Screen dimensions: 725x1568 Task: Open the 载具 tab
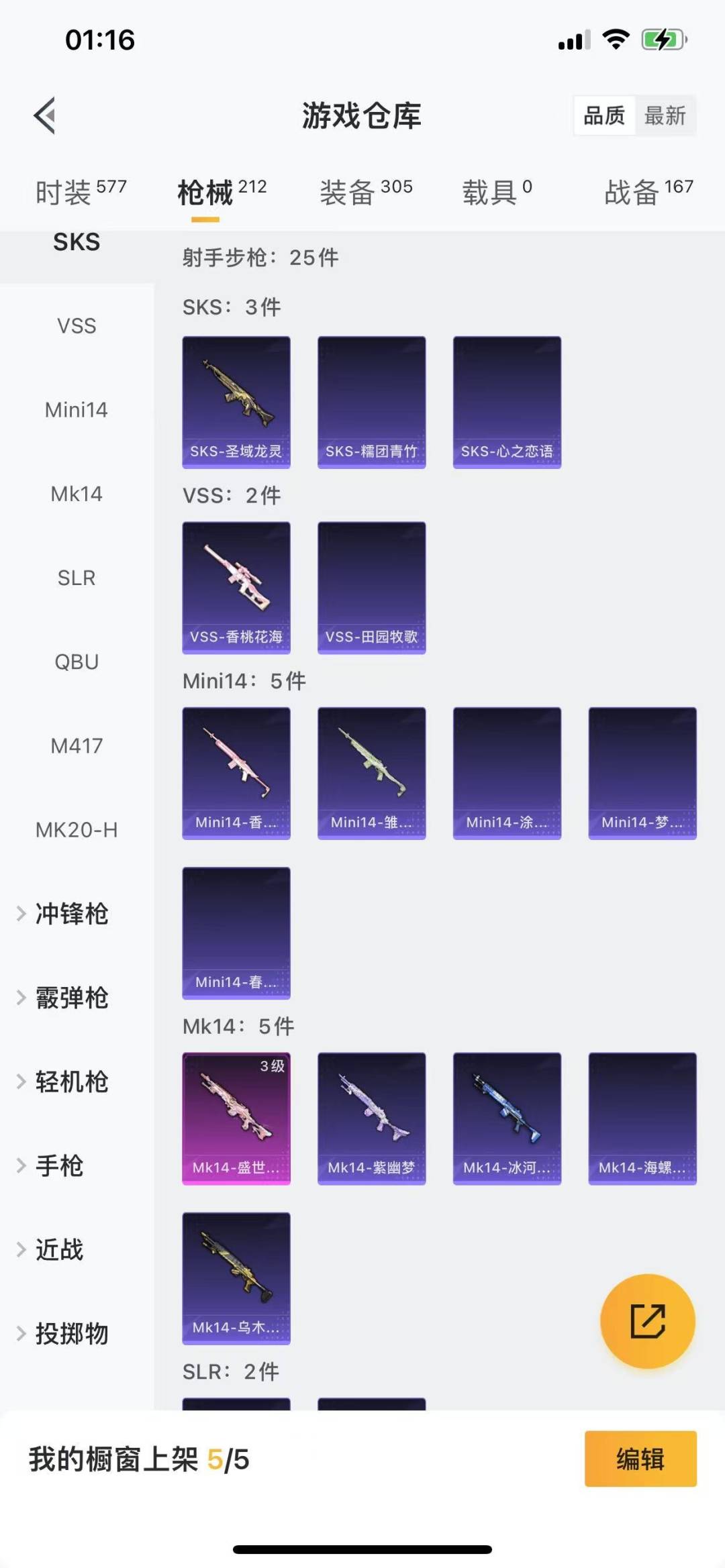pyautogui.click(x=497, y=193)
